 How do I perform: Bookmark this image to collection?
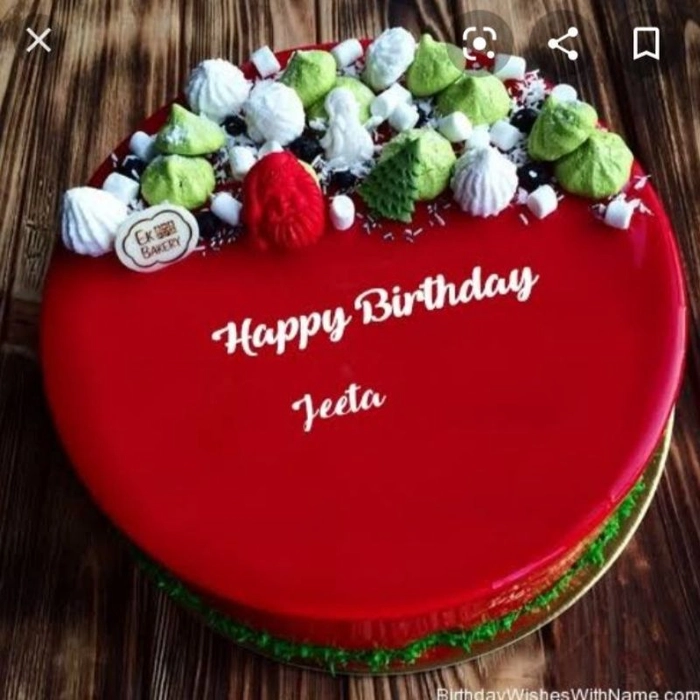[x=647, y=43]
